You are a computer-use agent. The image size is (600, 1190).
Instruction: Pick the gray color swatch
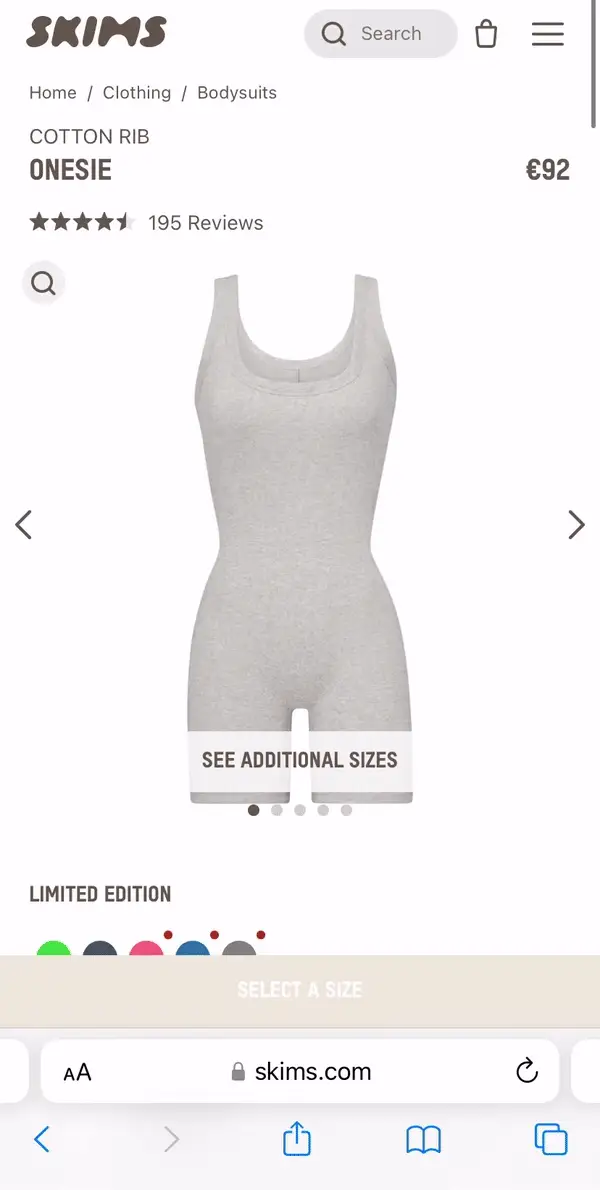click(238, 948)
